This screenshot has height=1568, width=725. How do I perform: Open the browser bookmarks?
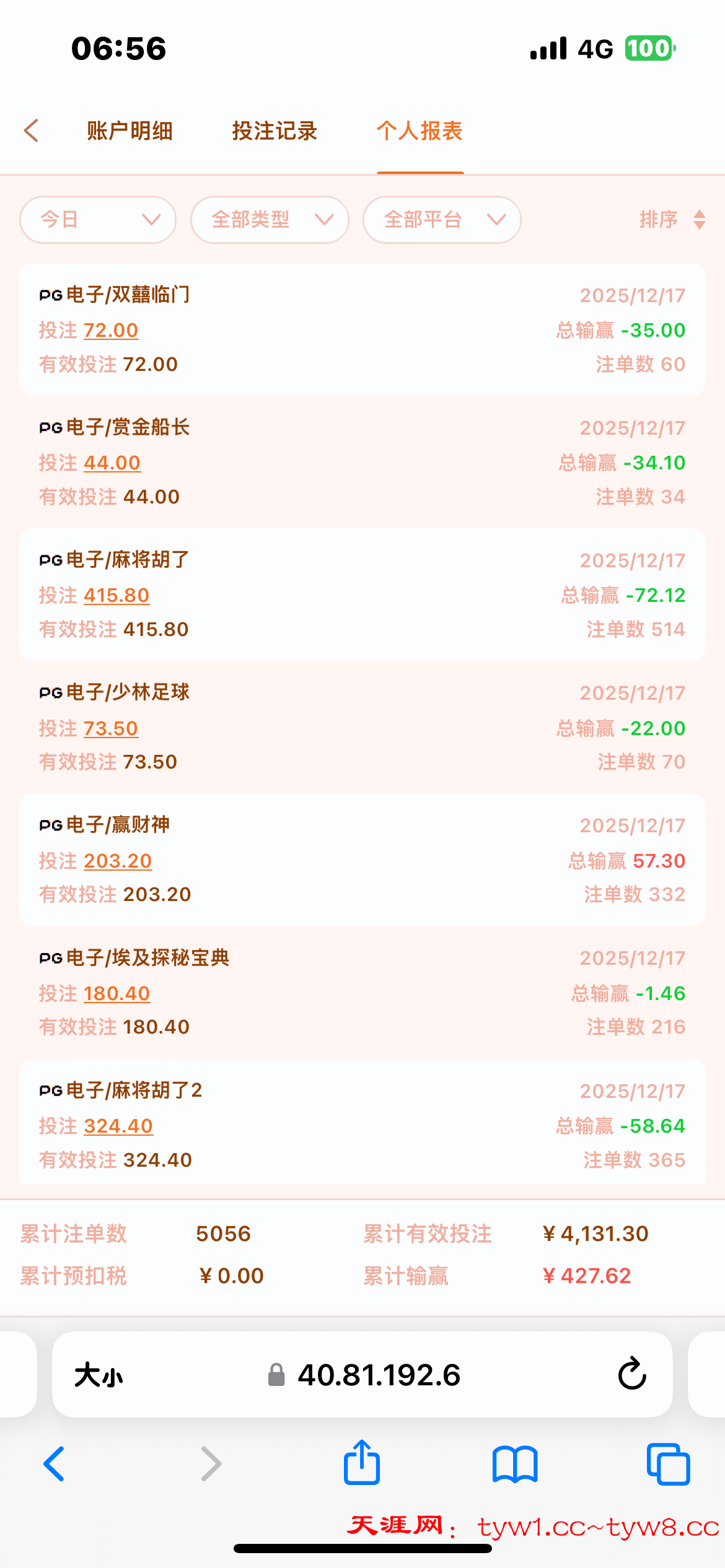(x=515, y=1465)
